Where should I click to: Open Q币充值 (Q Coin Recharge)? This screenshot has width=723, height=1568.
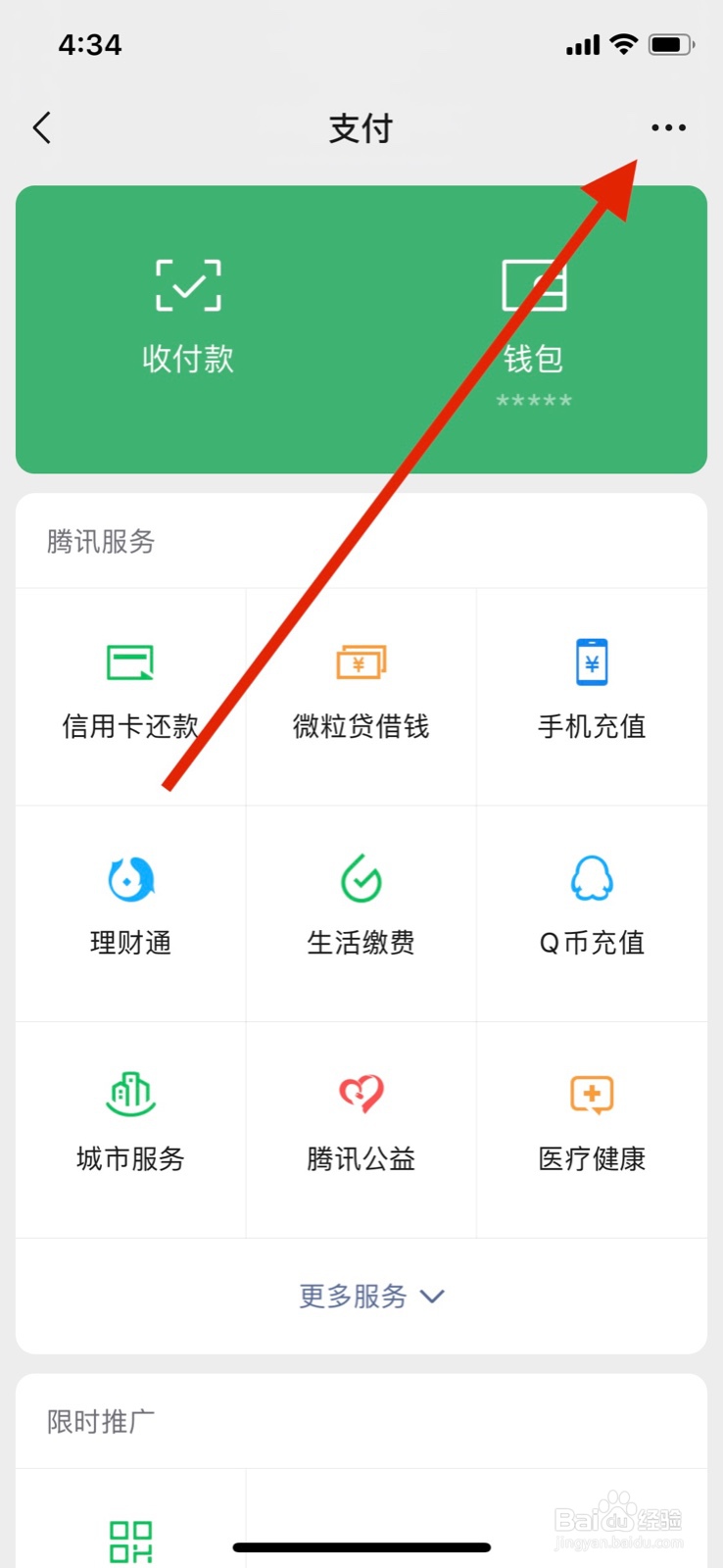pos(591,906)
